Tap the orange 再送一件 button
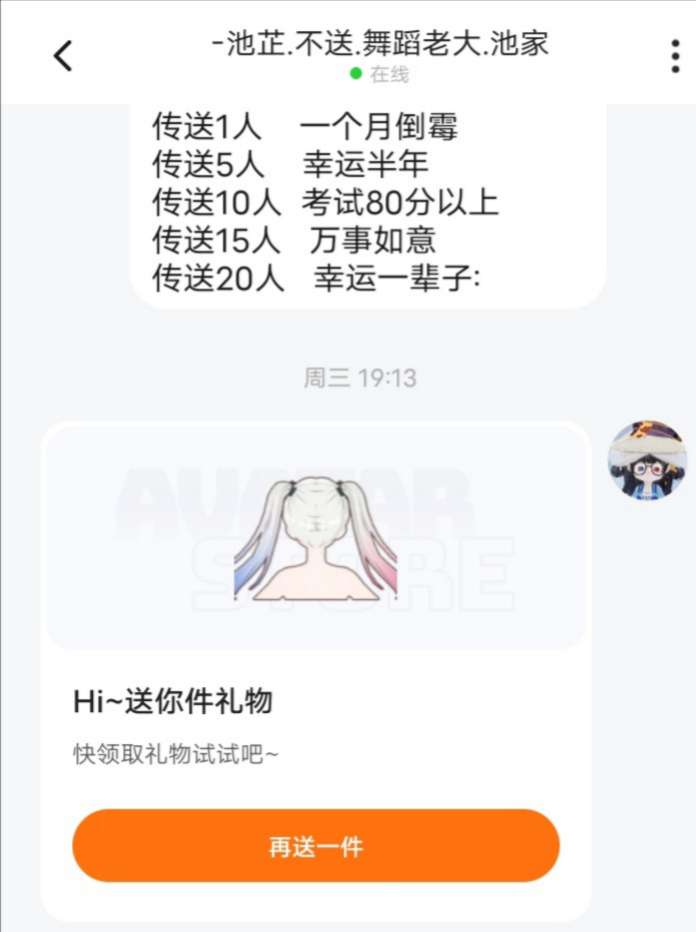The image size is (696, 932). point(315,846)
